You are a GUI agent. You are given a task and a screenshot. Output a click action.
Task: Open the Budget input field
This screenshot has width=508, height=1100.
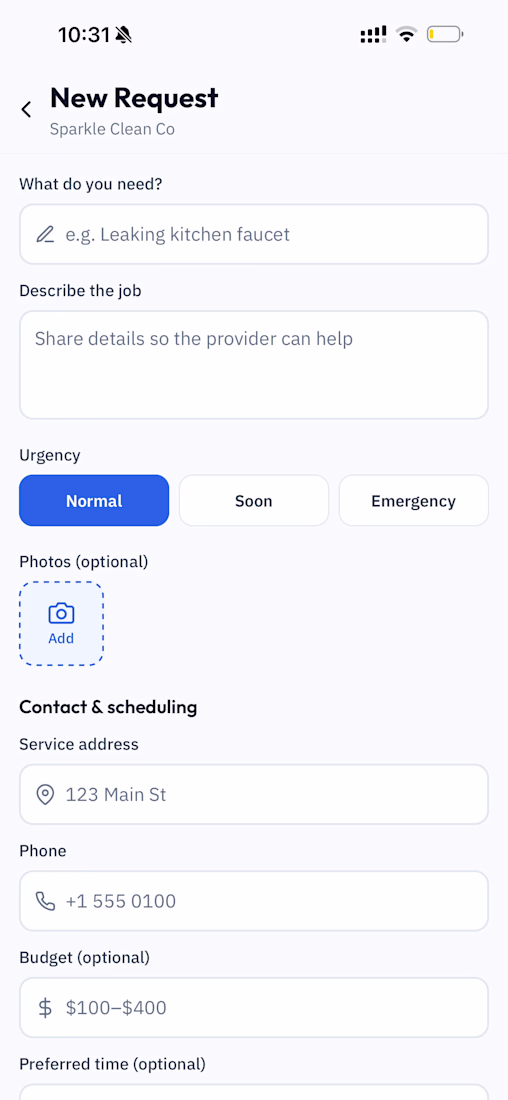point(254,1008)
